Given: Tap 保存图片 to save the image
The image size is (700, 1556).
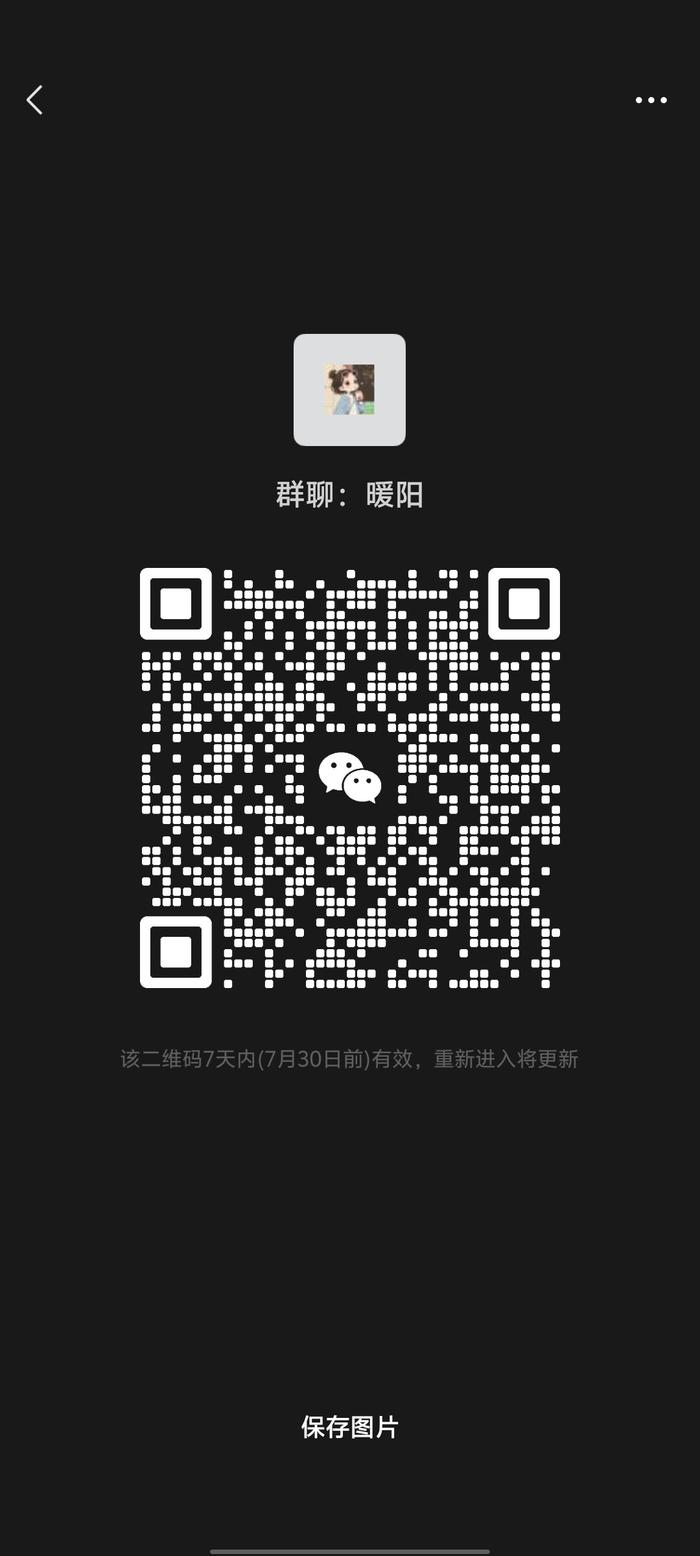Looking at the screenshot, I should click(350, 1427).
